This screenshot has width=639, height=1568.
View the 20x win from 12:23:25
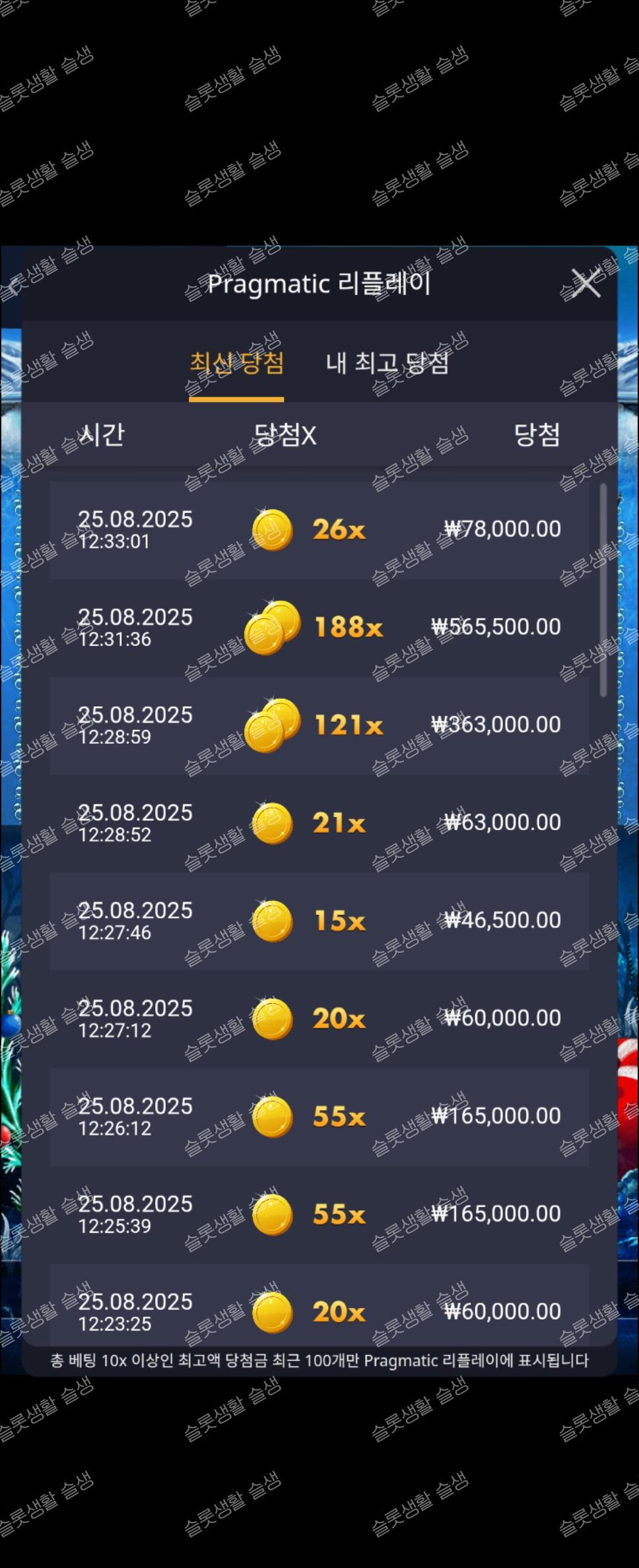[x=319, y=1310]
